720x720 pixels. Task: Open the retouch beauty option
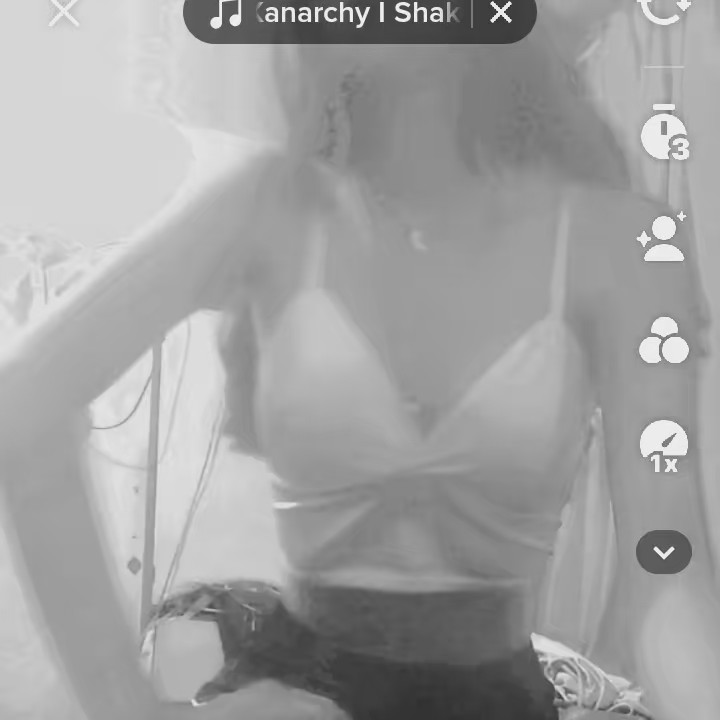663,237
